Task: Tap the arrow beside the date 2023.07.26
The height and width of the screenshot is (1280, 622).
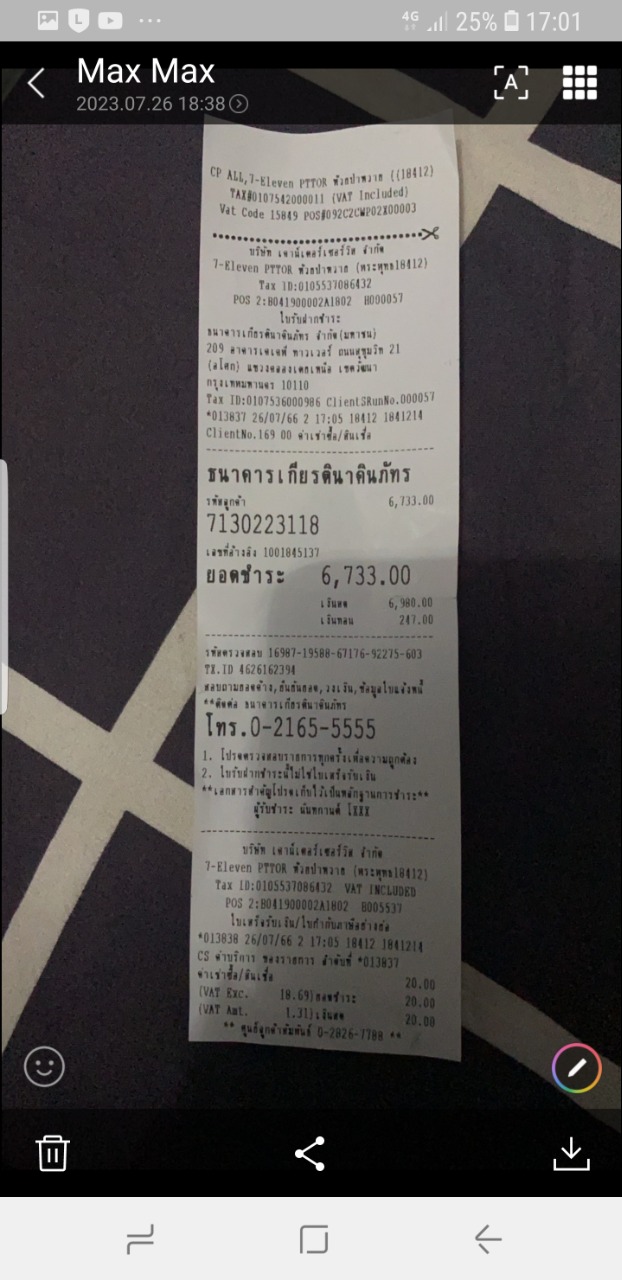Action: [x=239, y=104]
